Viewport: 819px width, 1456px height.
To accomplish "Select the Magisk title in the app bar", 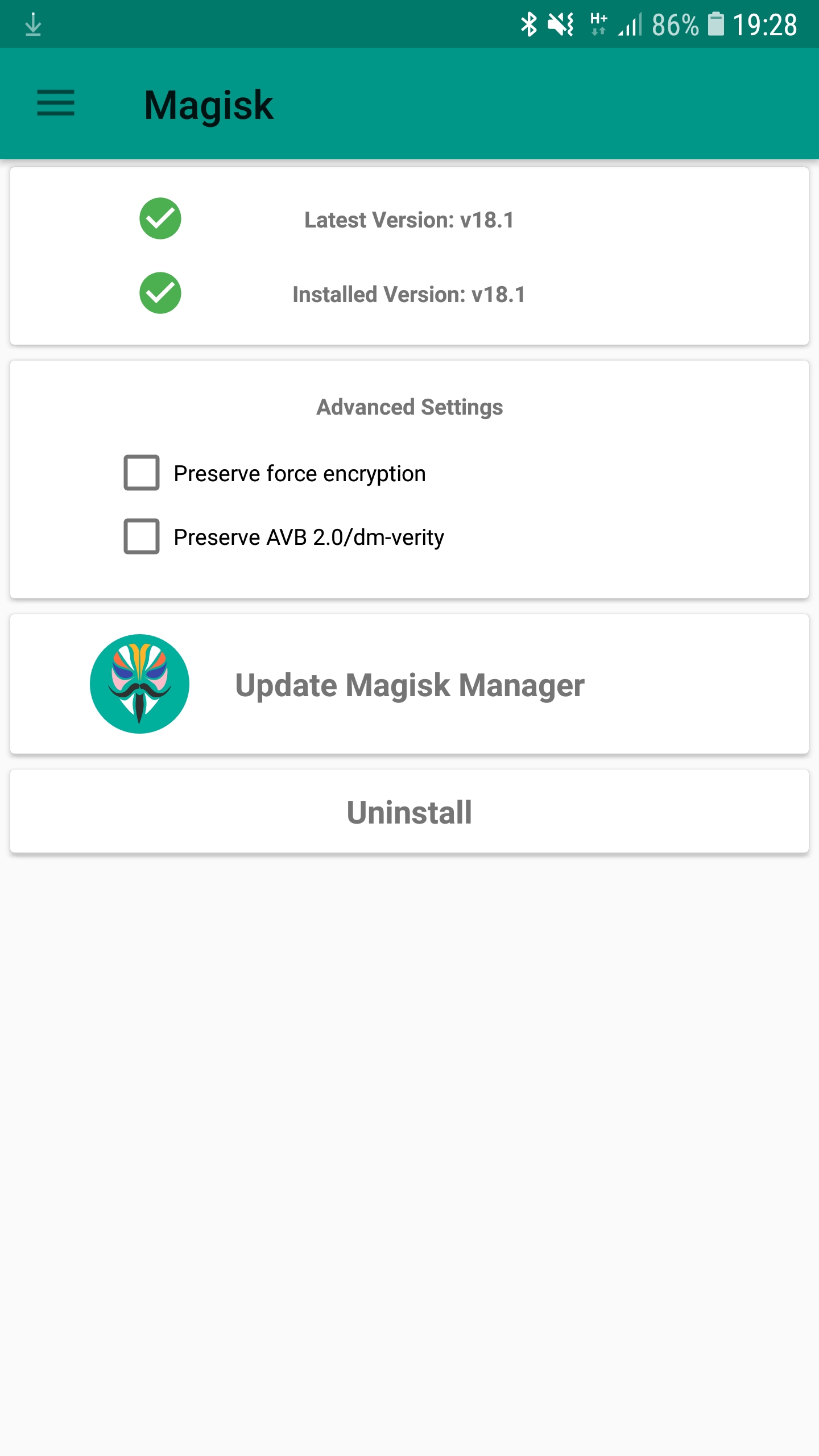I will (208, 105).
